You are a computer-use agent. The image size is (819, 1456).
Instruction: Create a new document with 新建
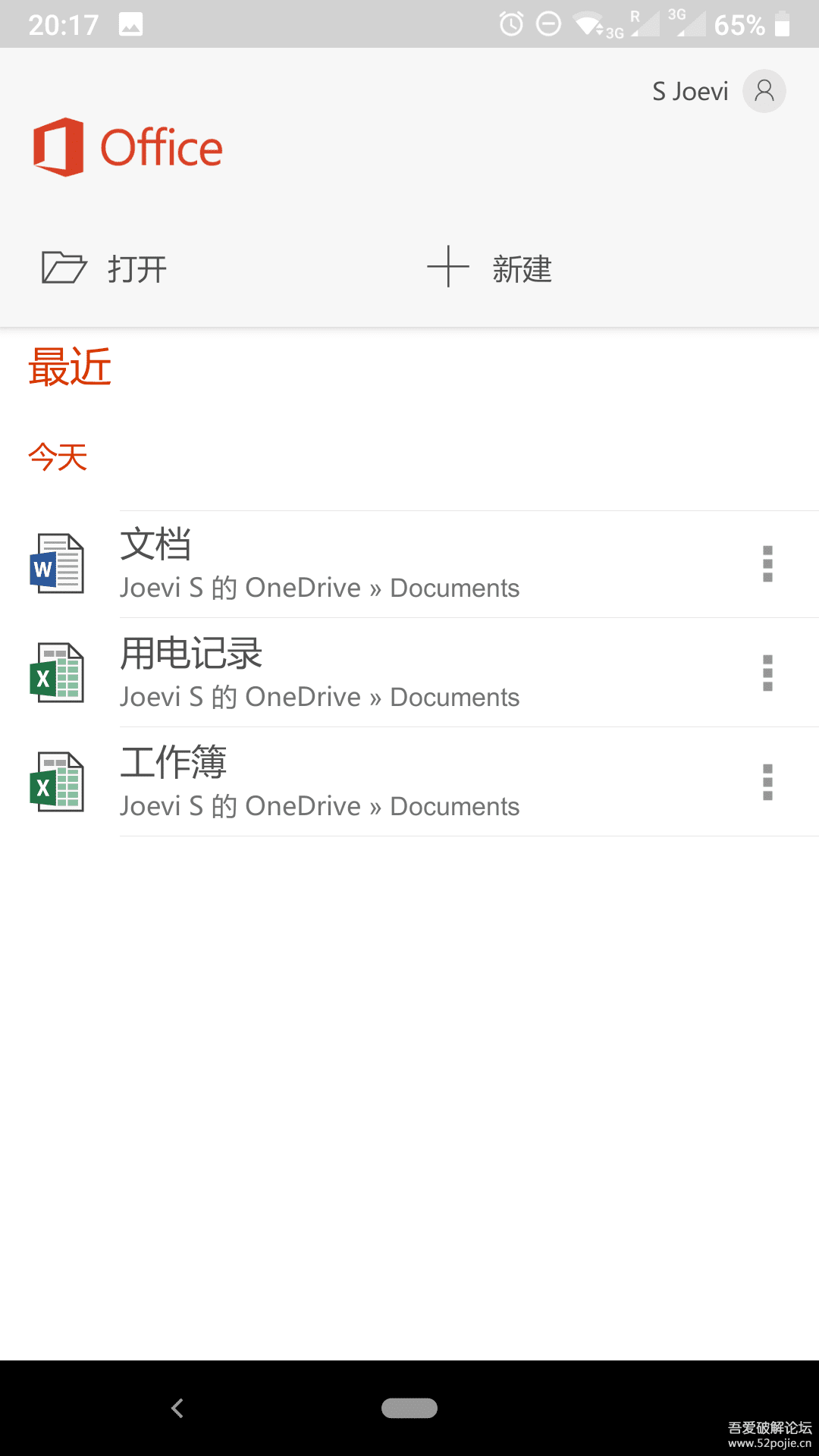490,268
